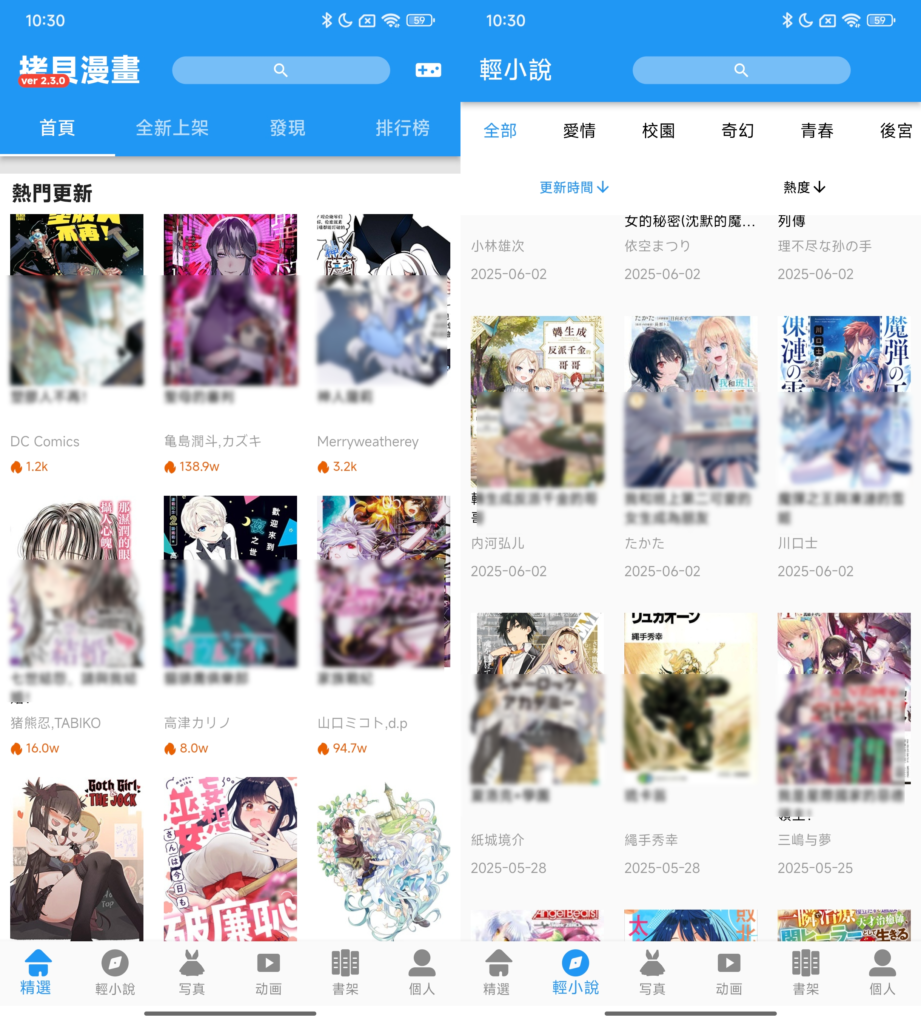The width and height of the screenshot is (921, 1024).
Task: Sort novels by 更新時間
Action: tap(574, 187)
